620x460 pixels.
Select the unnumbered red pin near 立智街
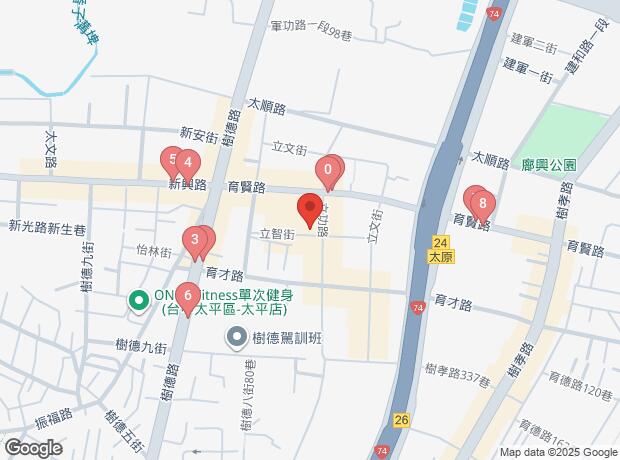point(308,211)
